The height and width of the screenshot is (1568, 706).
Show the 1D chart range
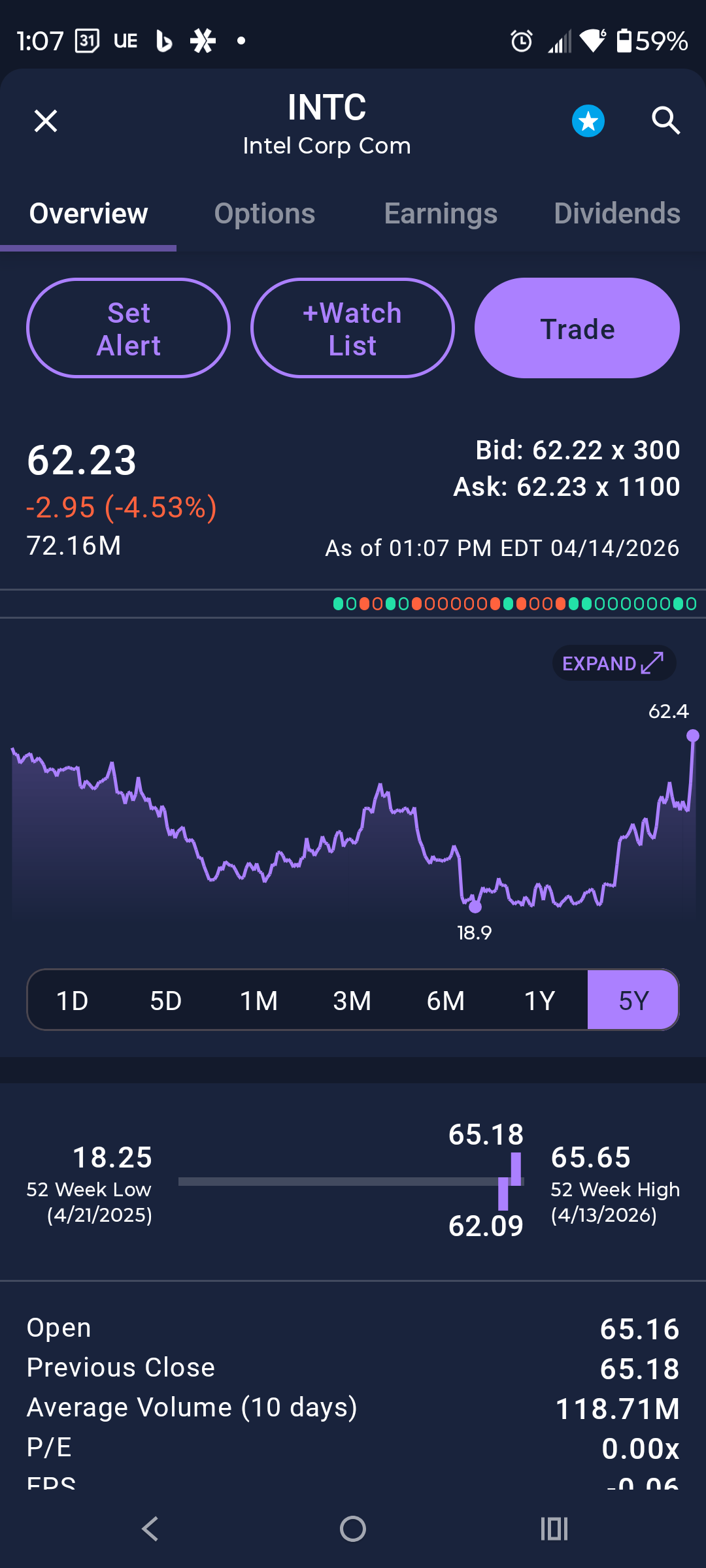pyautogui.click(x=73, y=1000)
